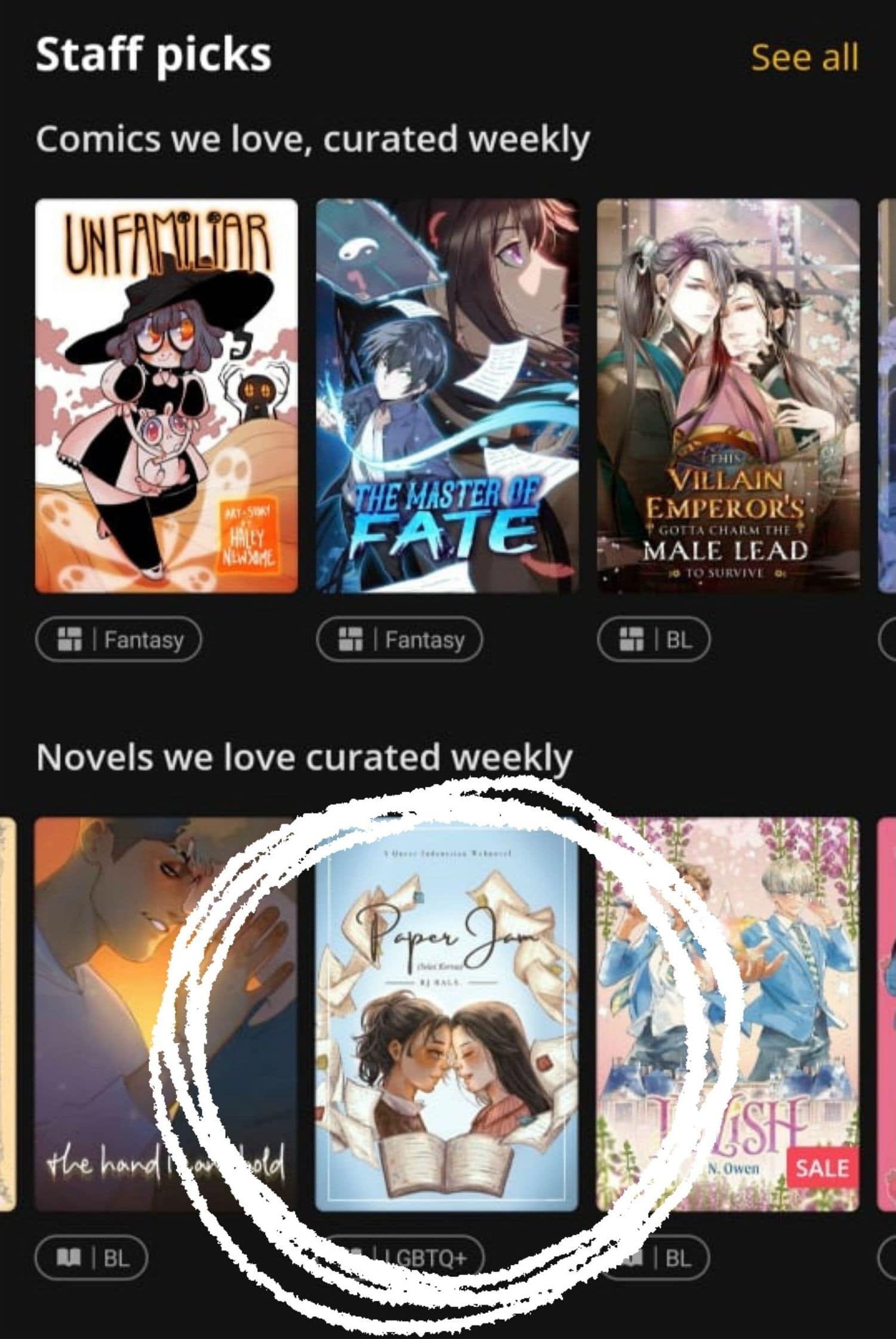Open the Paper Jam novel
Image resolution: width=896 pixels, height=1339 pixels.
coord(447,1015)
